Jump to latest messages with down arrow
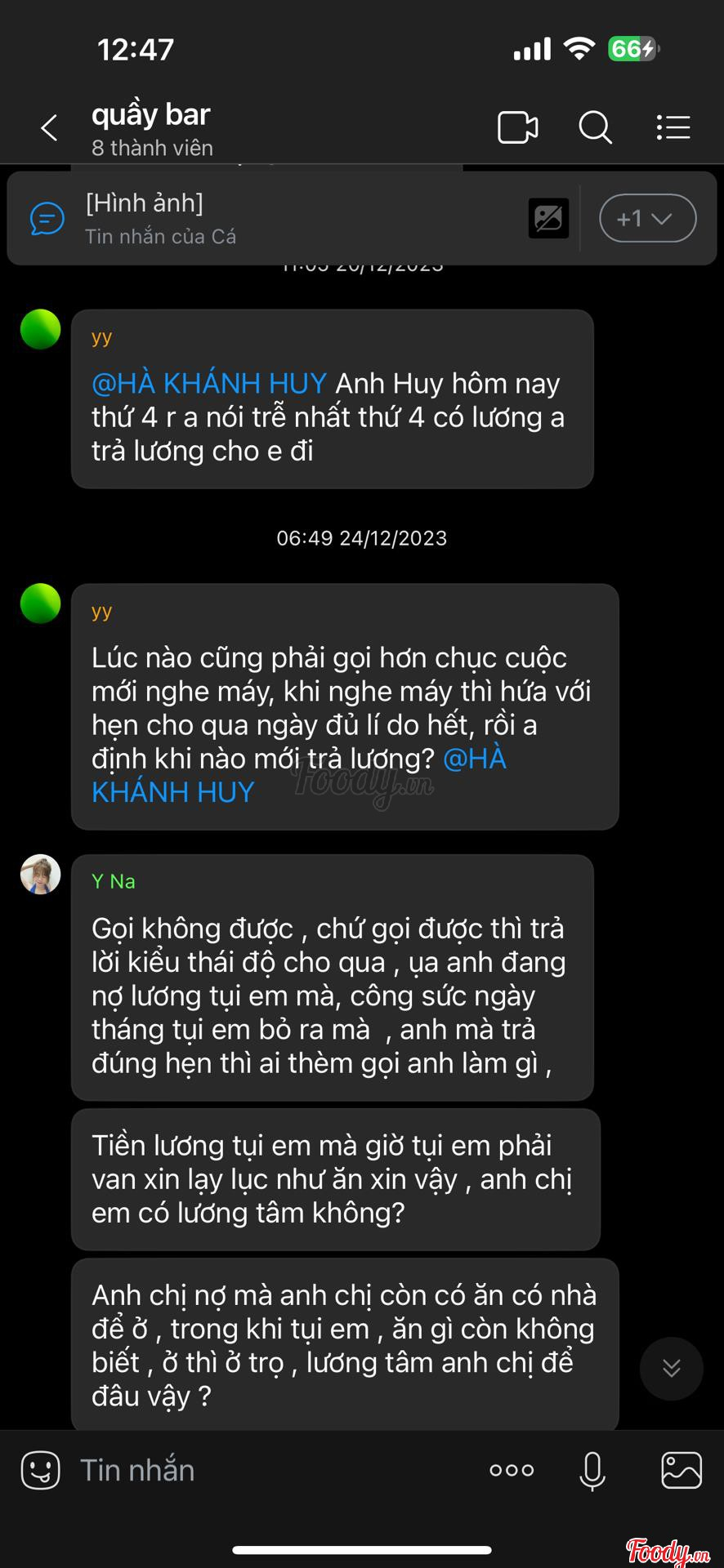Image resolution: width=724 pixels, height=1568 pixels. (x=671, y=1368)
